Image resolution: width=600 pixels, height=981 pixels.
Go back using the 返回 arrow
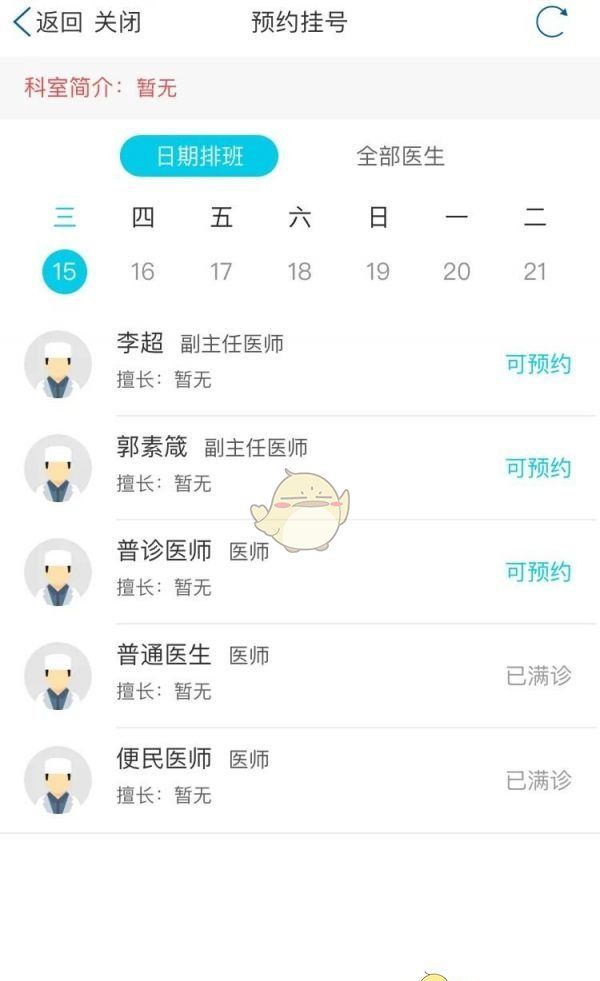tap(45, 23)
